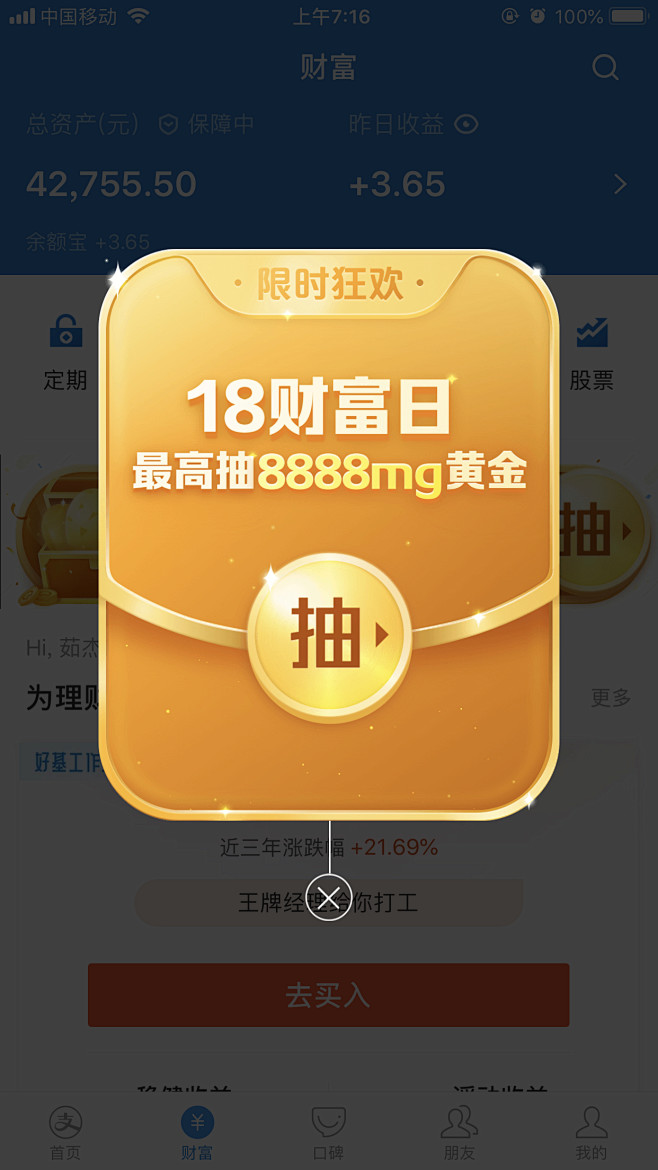Screen dimensions: 658x1170
Task: Switch to the 我的 tab
Action: coord(592,1133)
